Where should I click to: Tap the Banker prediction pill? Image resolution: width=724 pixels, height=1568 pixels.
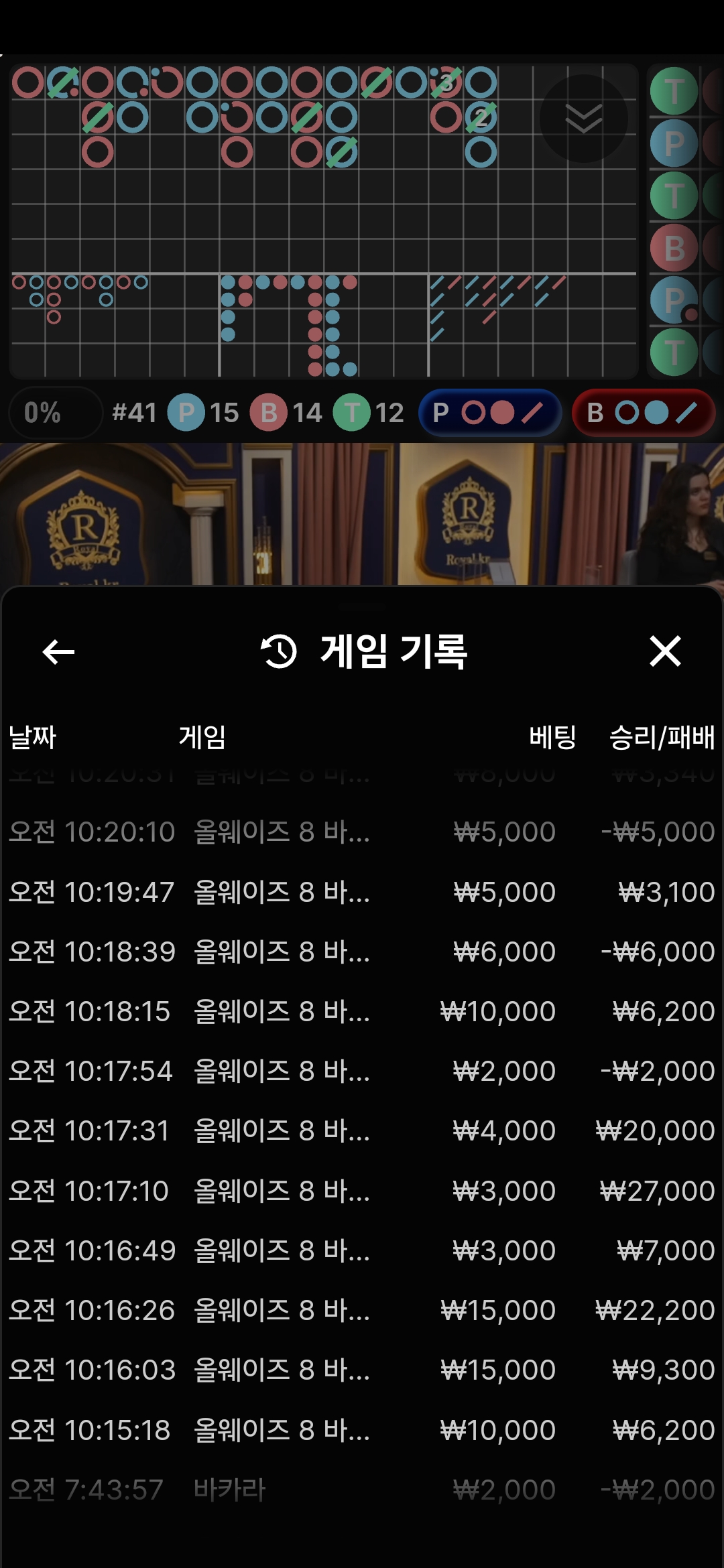(643, 413)
